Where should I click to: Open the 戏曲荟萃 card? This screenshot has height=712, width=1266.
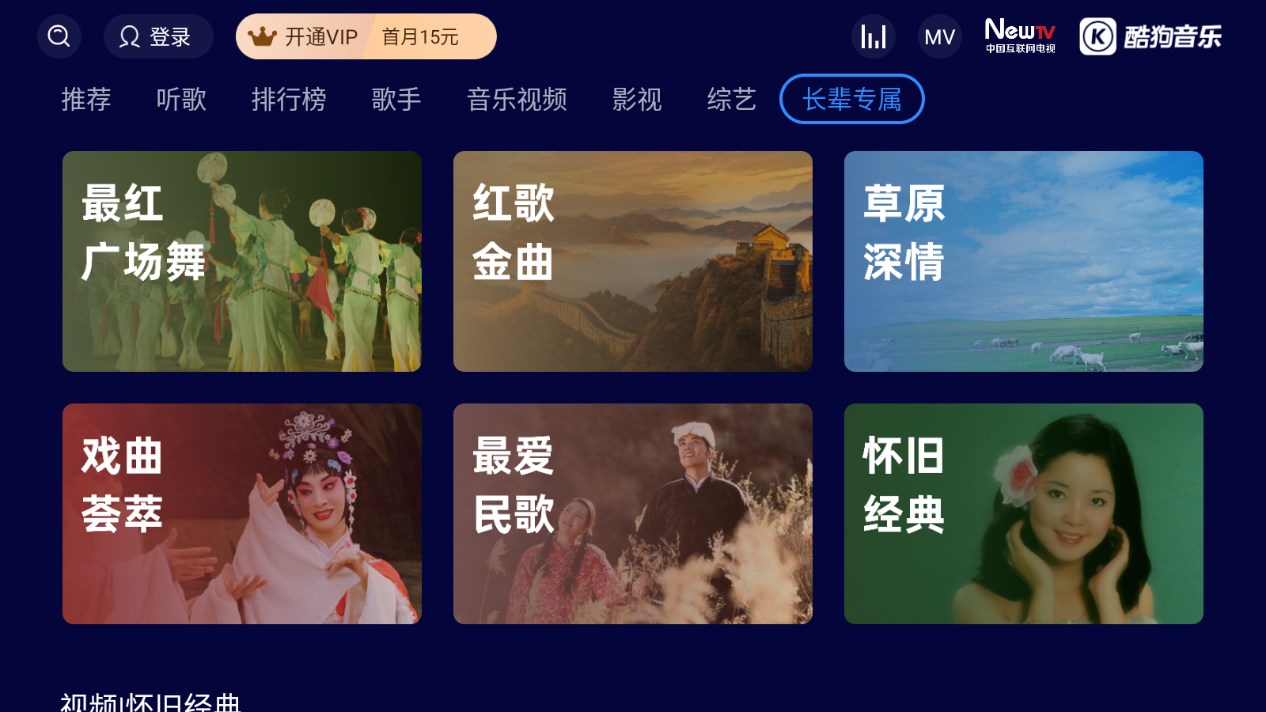pos(242,513)
